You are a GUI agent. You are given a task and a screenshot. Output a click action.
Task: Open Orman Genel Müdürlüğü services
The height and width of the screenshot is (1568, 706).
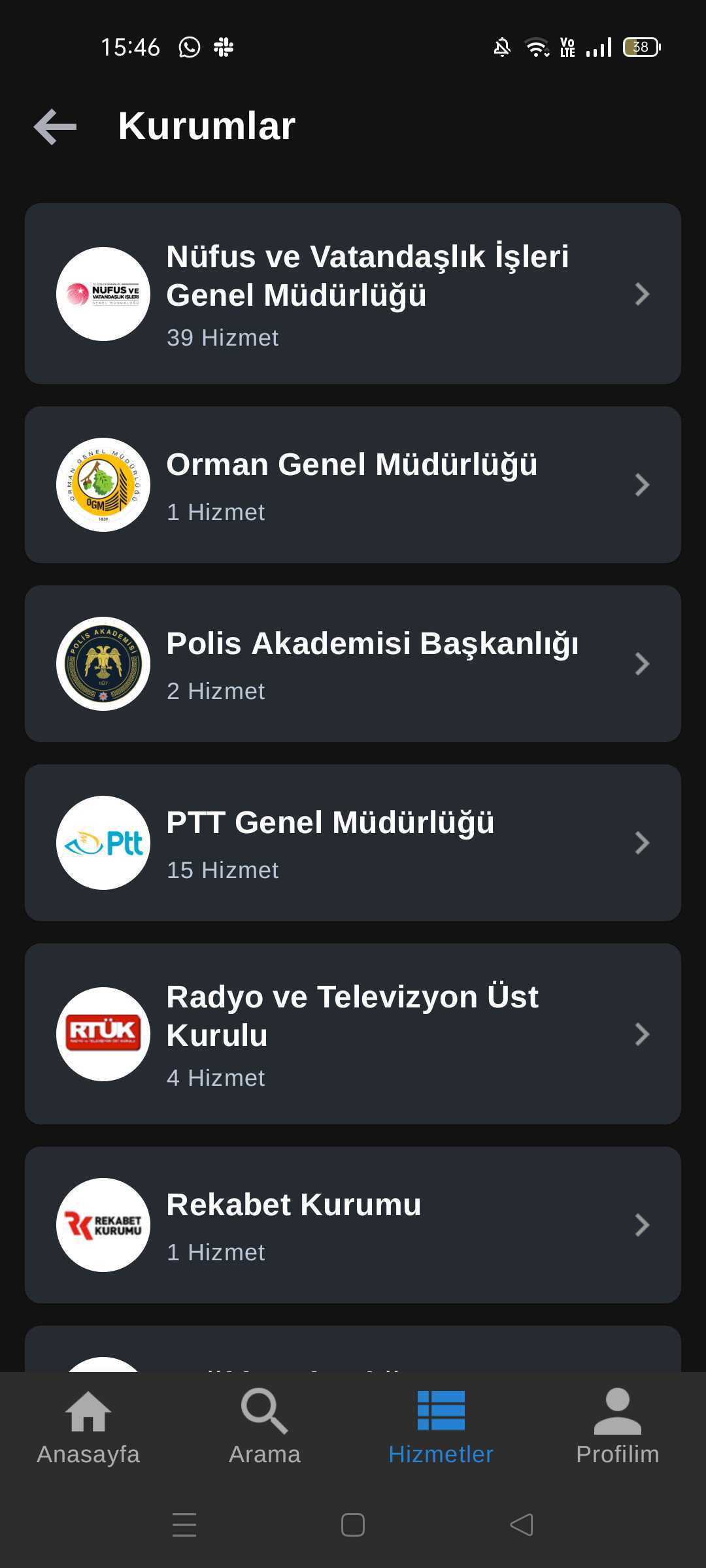pyautogui.click(x=353, y=485)
